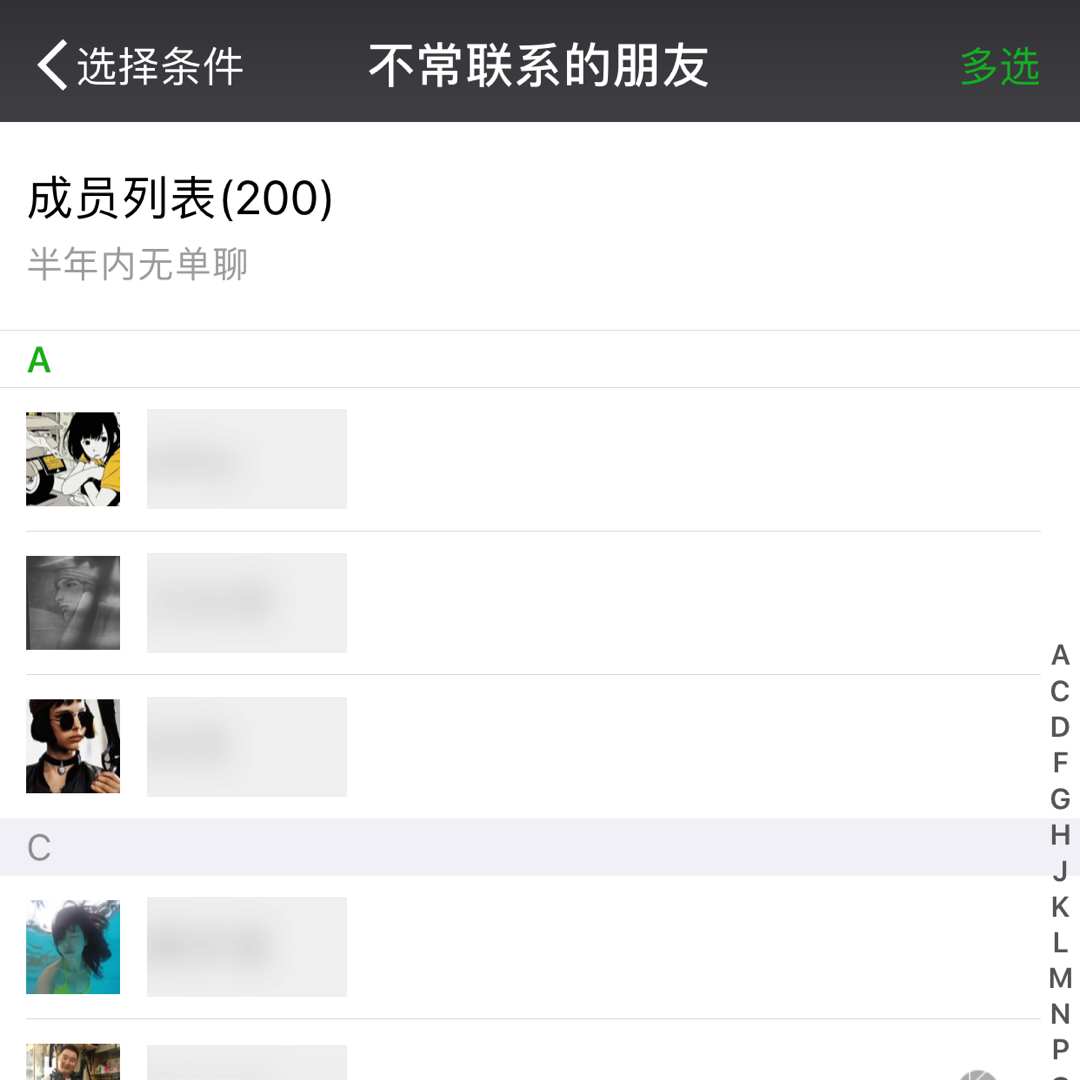Jump to index letter C
Image resolution: width=1080 pixels, height=1080 pixels.
point(1060,691)
